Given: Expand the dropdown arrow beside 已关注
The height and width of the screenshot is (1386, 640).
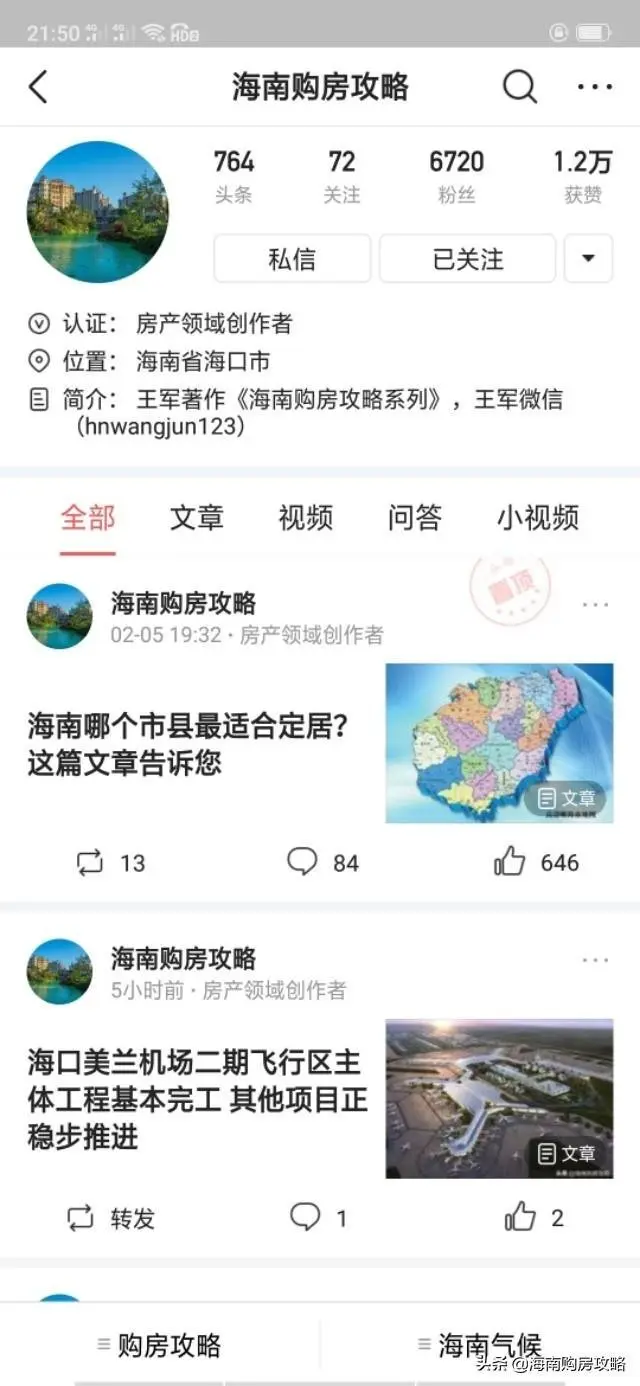Looking at the screenshot, I should tap(588, 259).
